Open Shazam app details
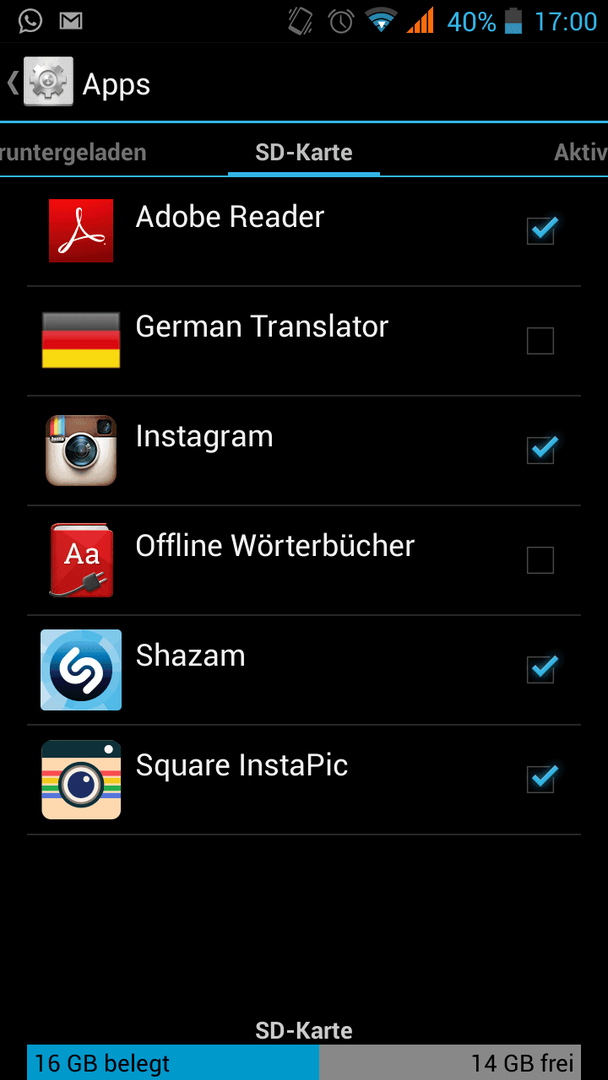The width and height of the screenshot is (608, 1080). (304, 669)
